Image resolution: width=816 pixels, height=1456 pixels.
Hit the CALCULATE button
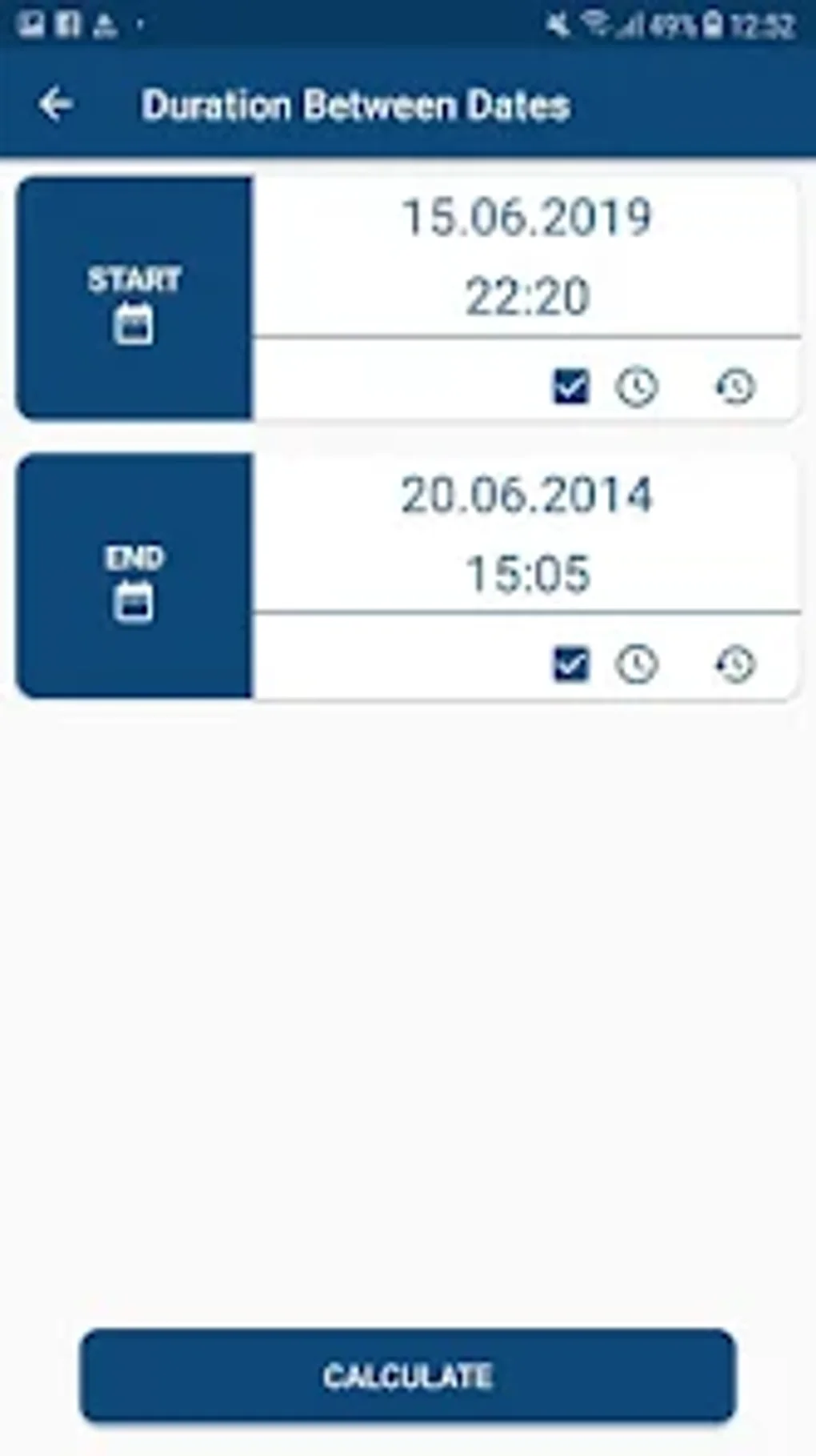click(x=407, y=1376)
